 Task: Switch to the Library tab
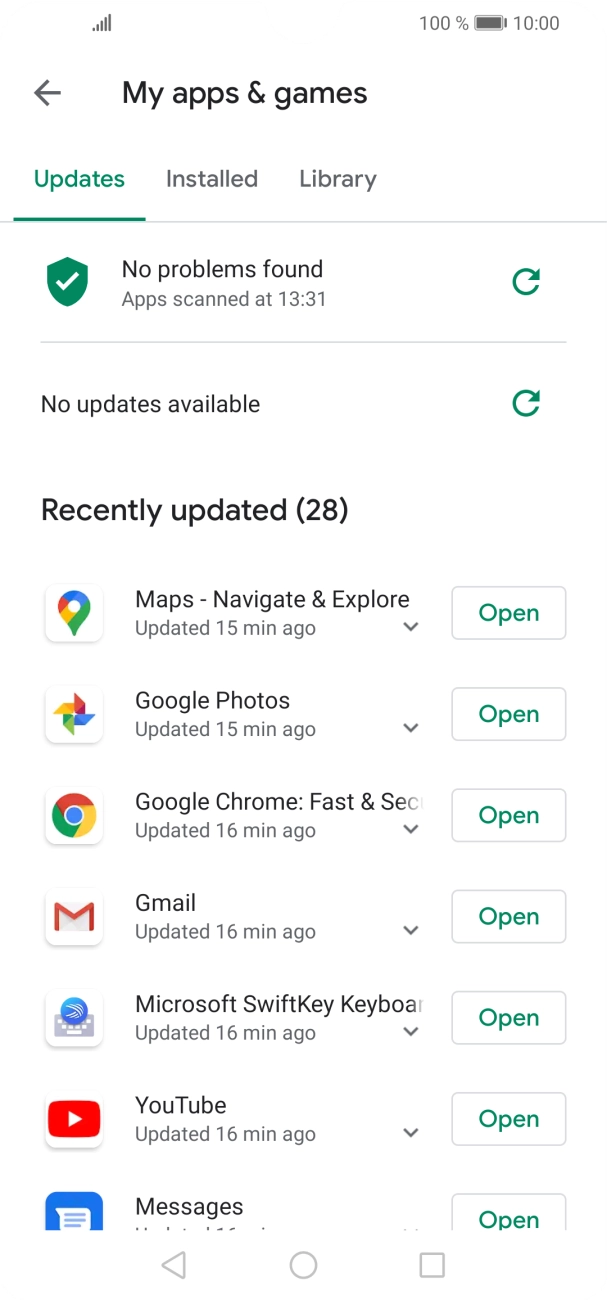point(338,179)
